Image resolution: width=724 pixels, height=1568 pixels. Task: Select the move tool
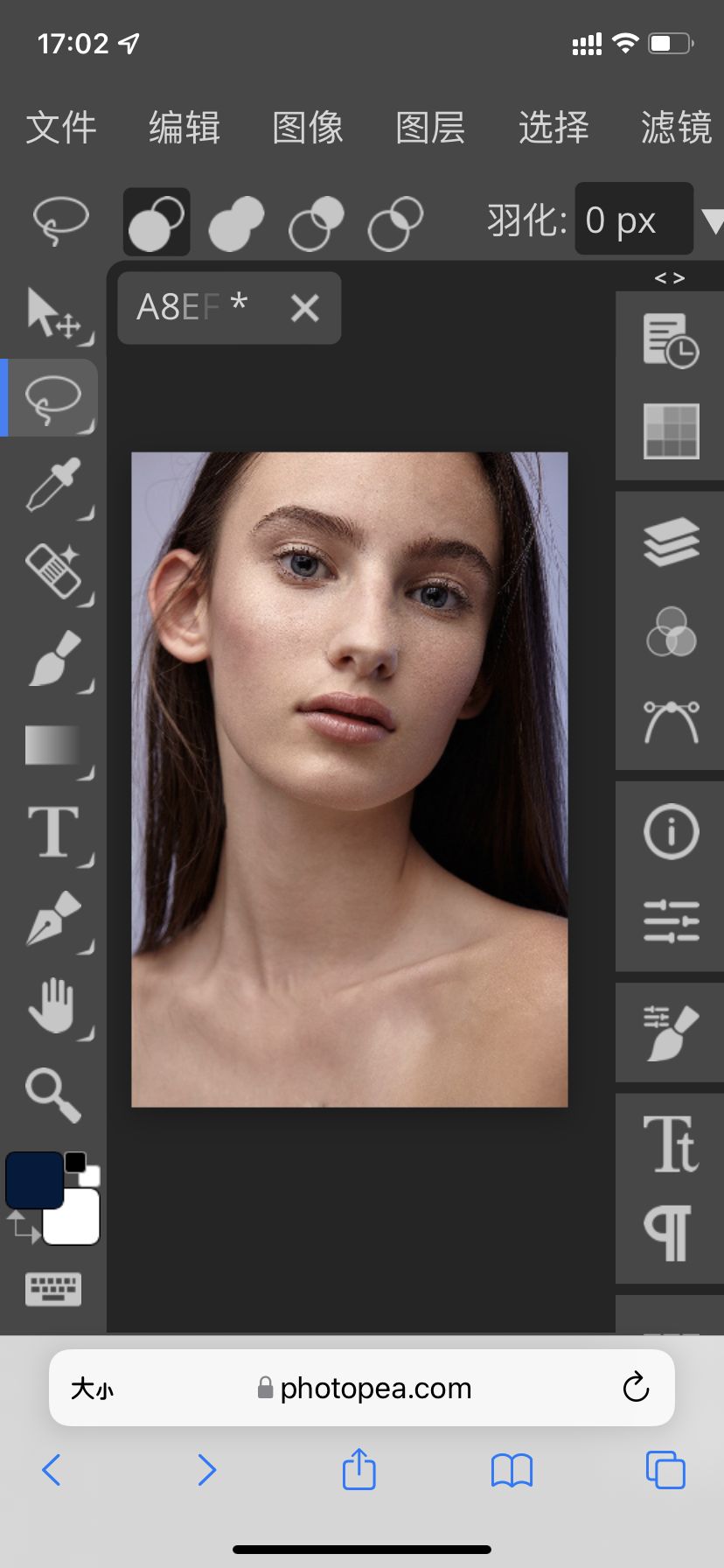click(52, 313)
